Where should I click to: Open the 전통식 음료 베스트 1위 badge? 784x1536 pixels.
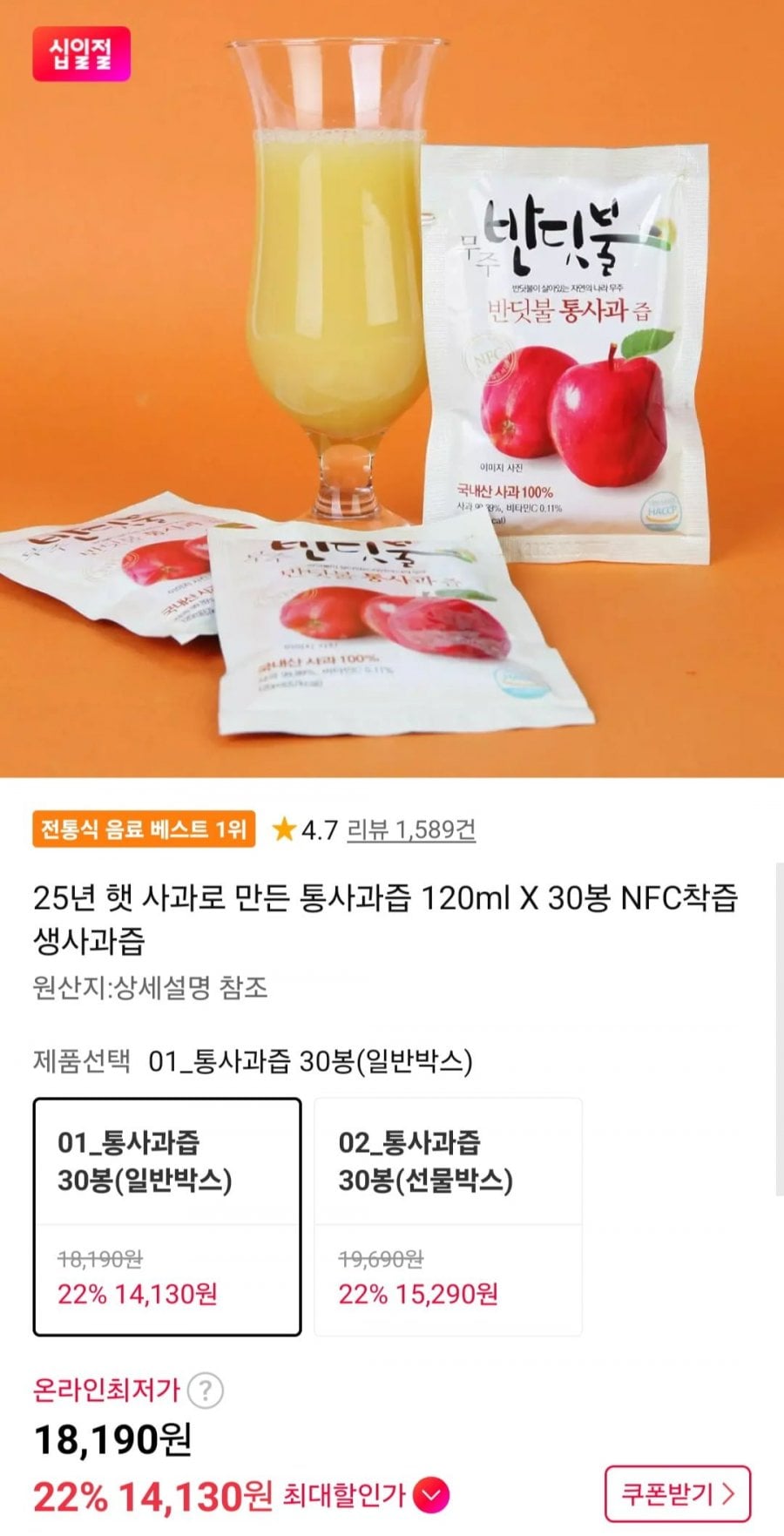tap(144, 829)
